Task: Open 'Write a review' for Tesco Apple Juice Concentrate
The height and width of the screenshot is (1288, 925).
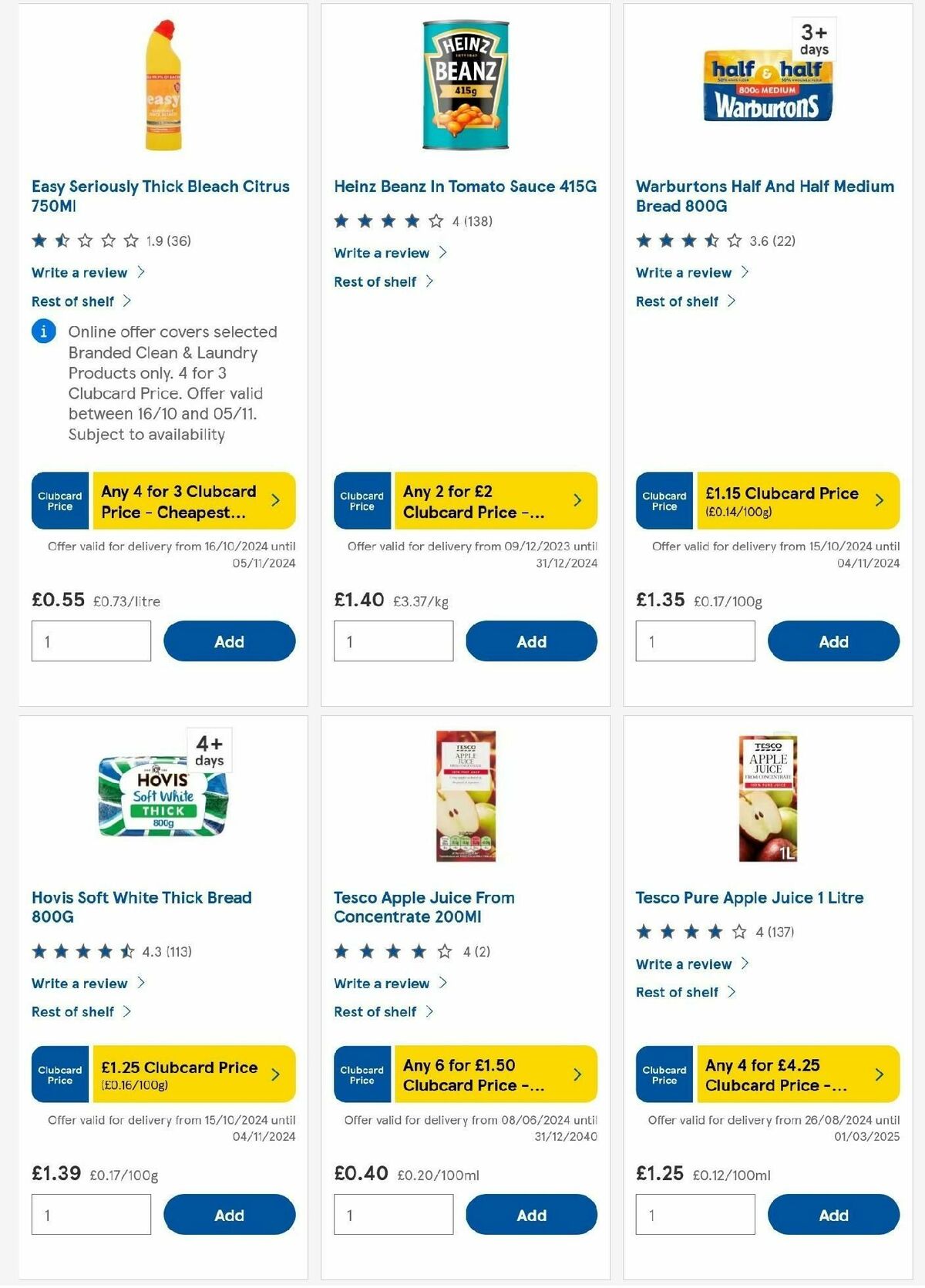Action: coord(381,984)
